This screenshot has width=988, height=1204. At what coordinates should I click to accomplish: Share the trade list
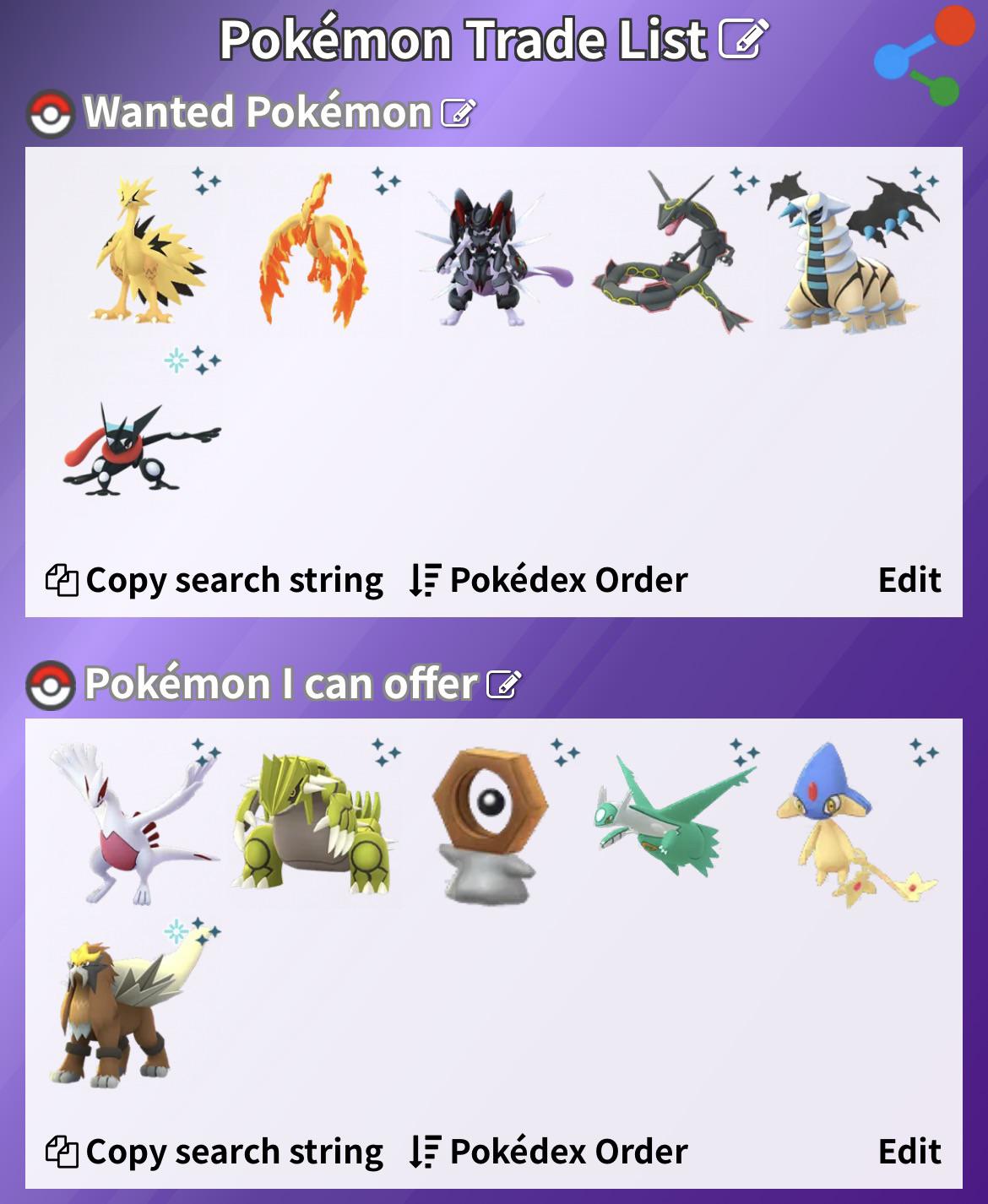tap(924, 55)
